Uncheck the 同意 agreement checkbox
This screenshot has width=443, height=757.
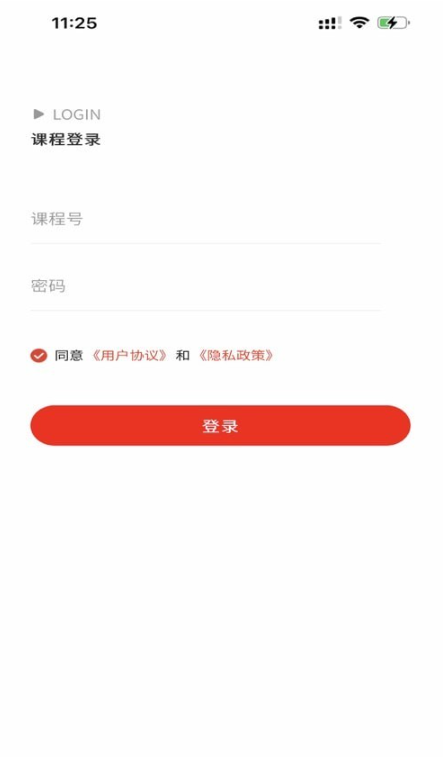[x=39, y=356]
